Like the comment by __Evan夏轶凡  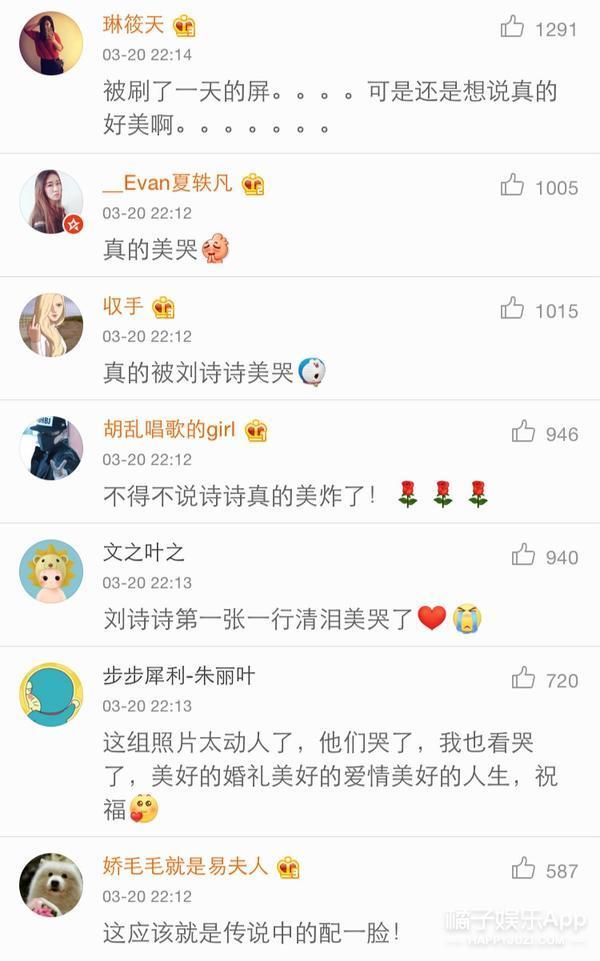(x=513, y=185)
